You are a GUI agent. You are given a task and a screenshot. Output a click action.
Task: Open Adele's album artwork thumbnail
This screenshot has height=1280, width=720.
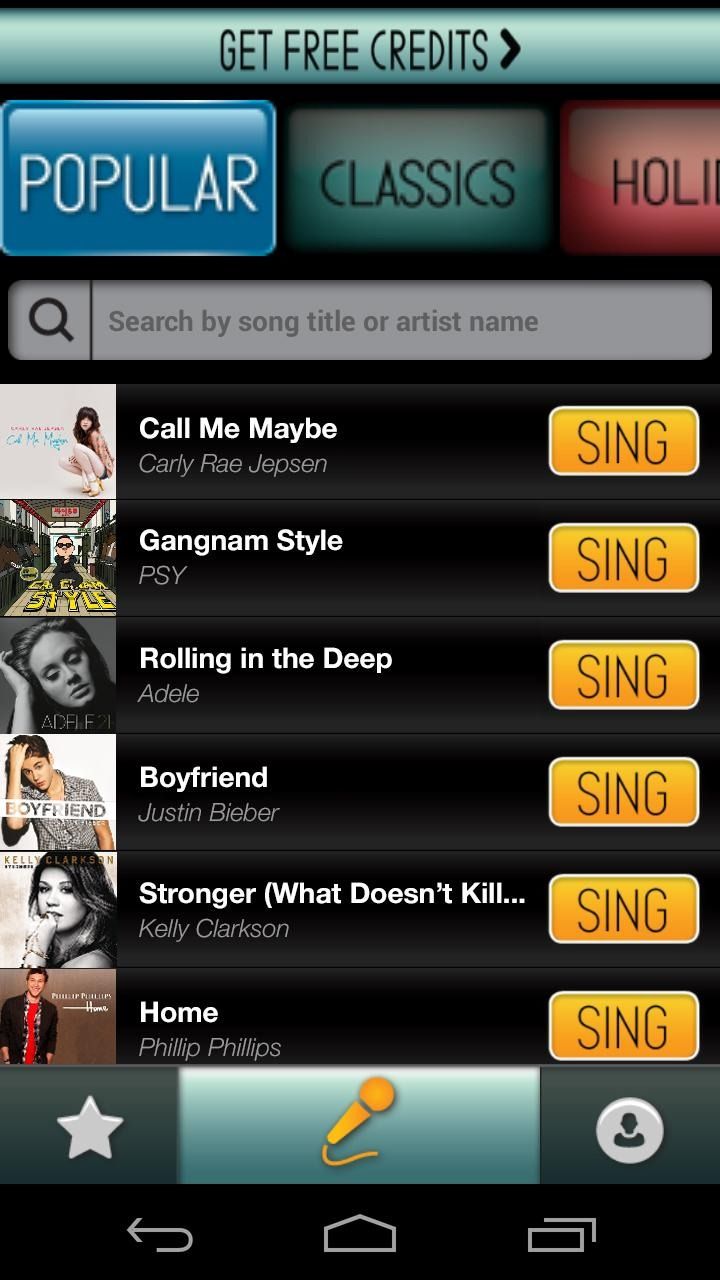click(57, 674)
